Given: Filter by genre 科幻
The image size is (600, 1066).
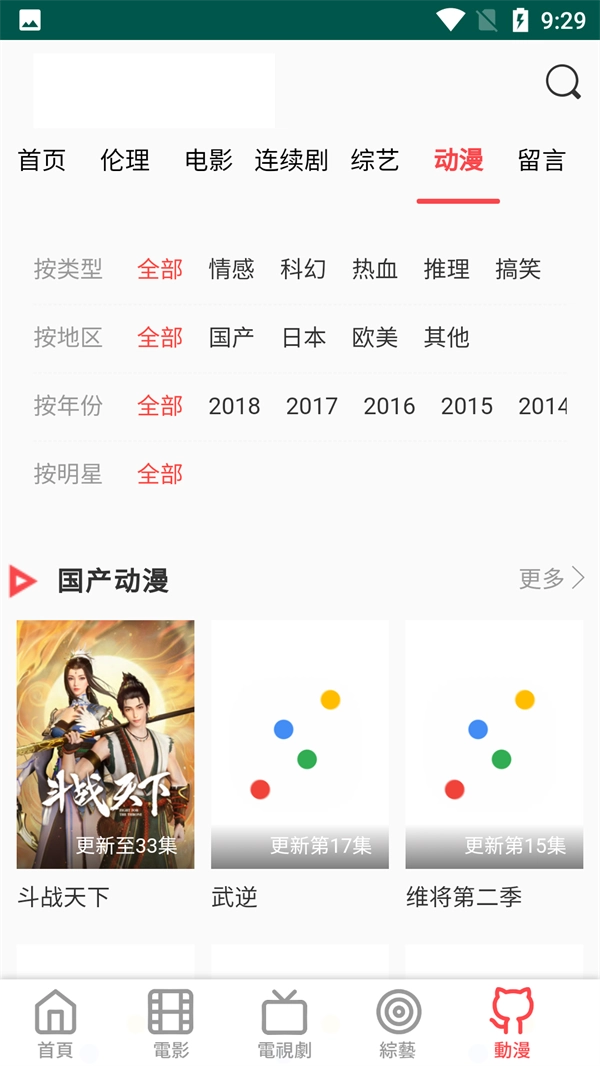Looking at the screenshot, I should click(303, 269).
